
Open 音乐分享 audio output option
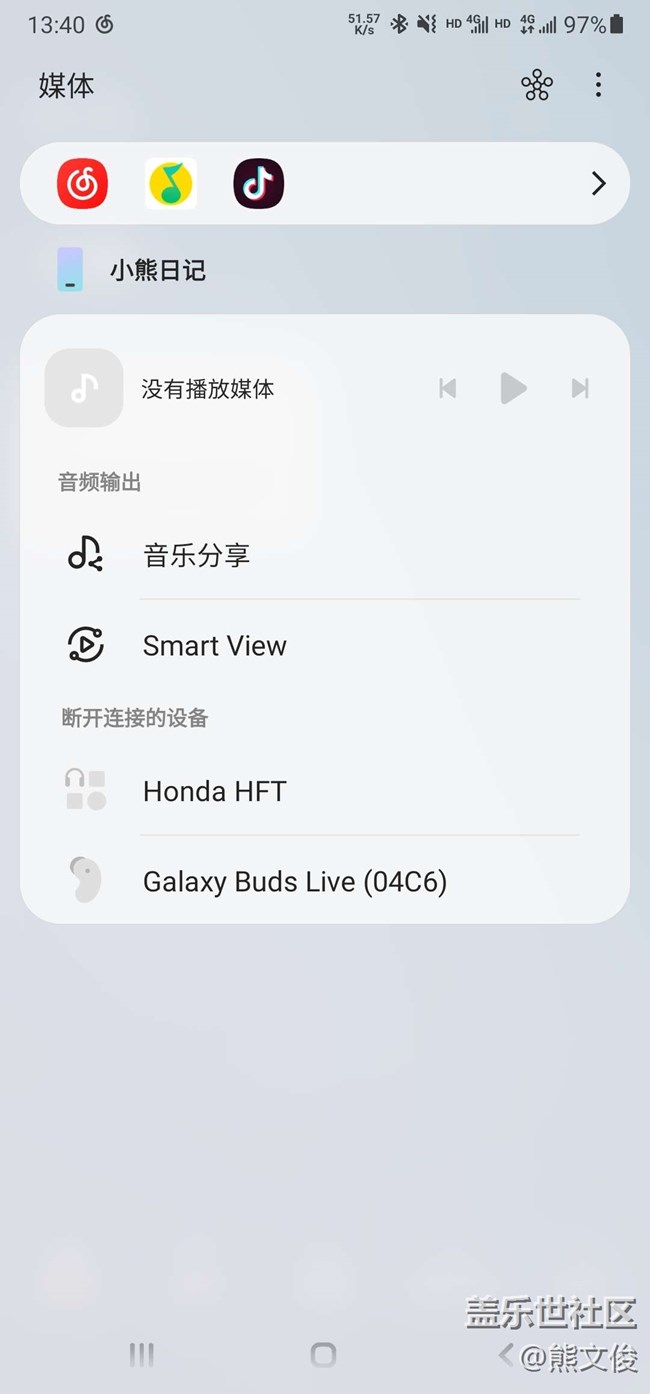coord(197,555)
